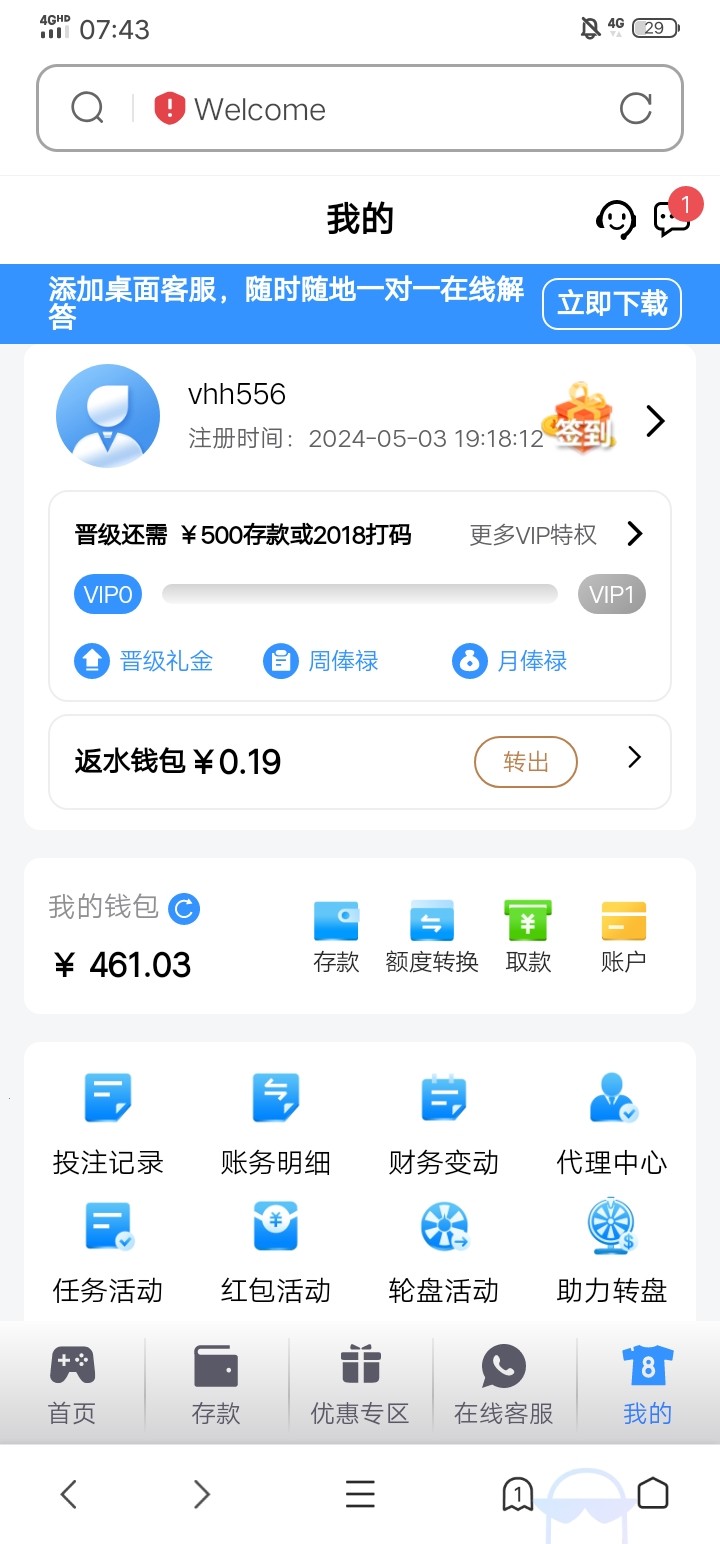
Task: Open messages with the red badge
Action: 672,219
